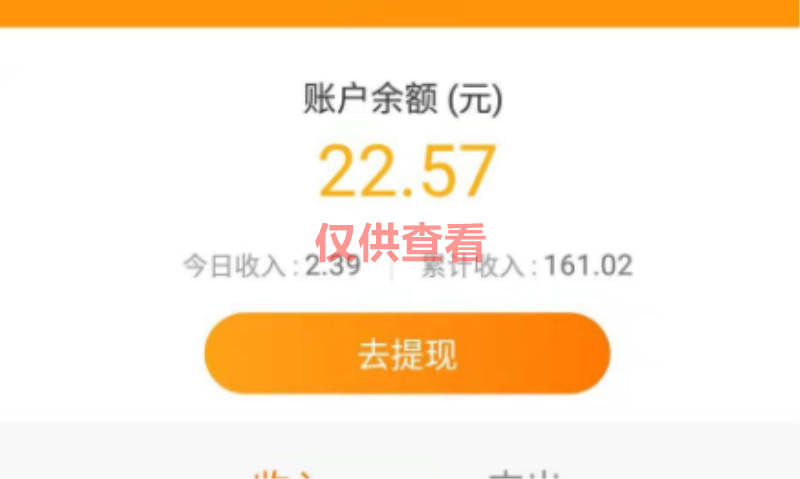Switch to the 支出 expenses tab
The height and width of the screenshot is (479, 800).
(522, 472)
